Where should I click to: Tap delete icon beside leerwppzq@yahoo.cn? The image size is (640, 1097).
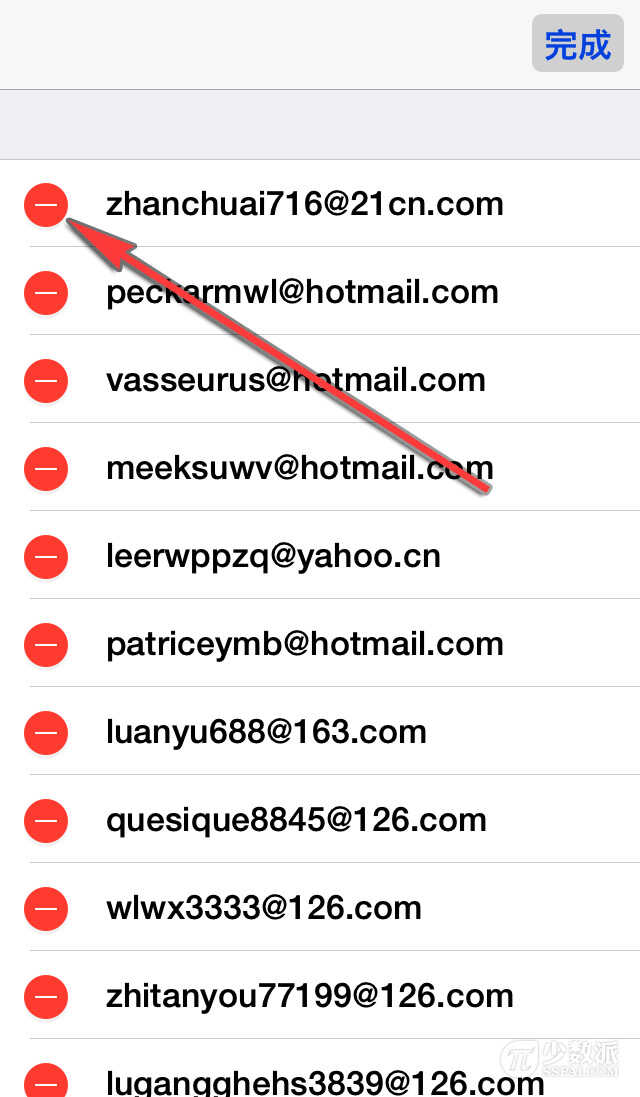[45, 557]
